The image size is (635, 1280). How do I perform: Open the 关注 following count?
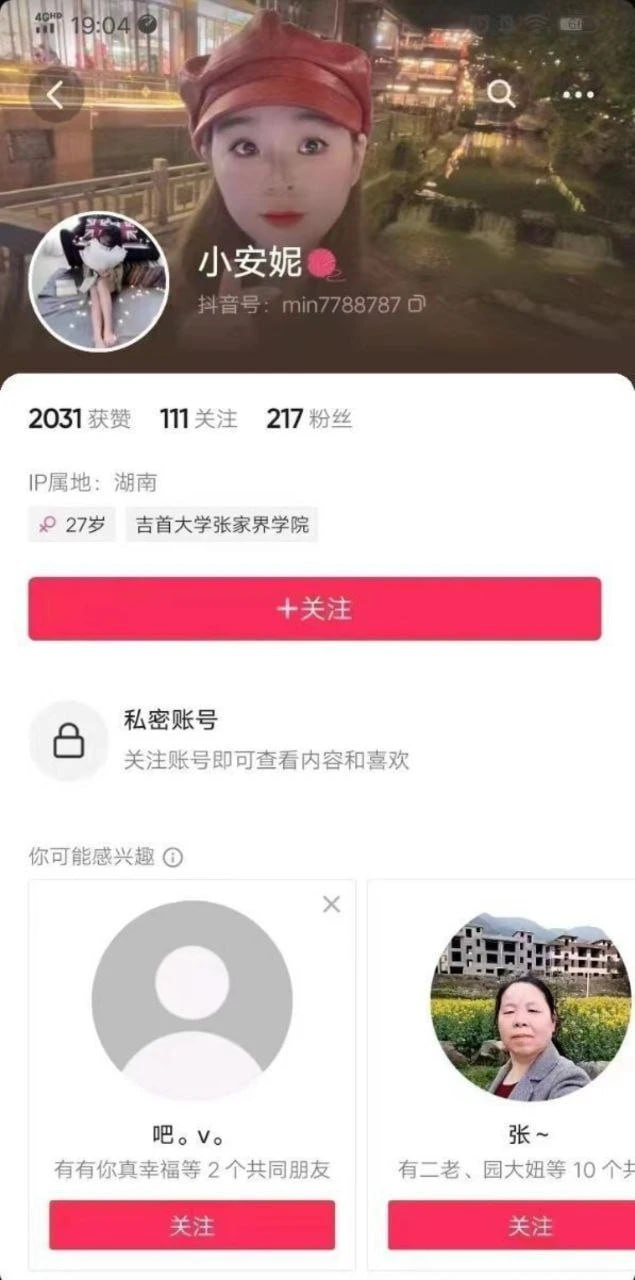tap(198, 419)
